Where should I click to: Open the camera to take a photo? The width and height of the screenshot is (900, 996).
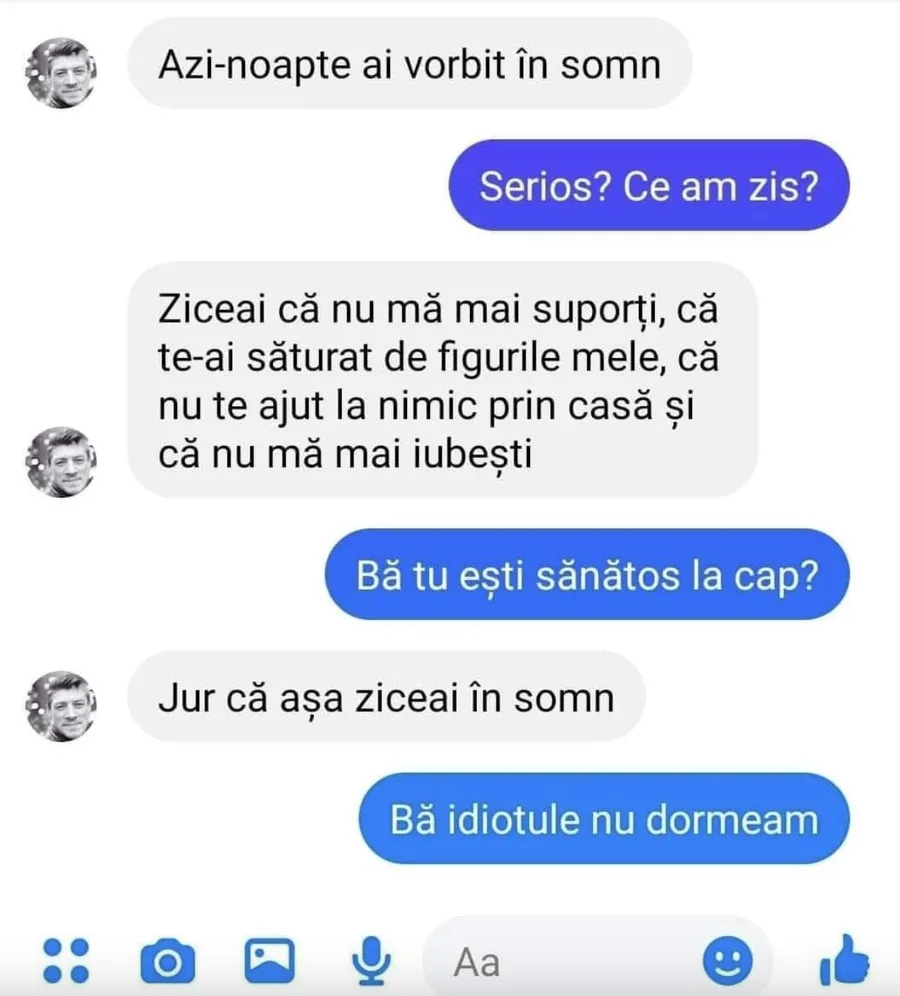click(168, 962)
